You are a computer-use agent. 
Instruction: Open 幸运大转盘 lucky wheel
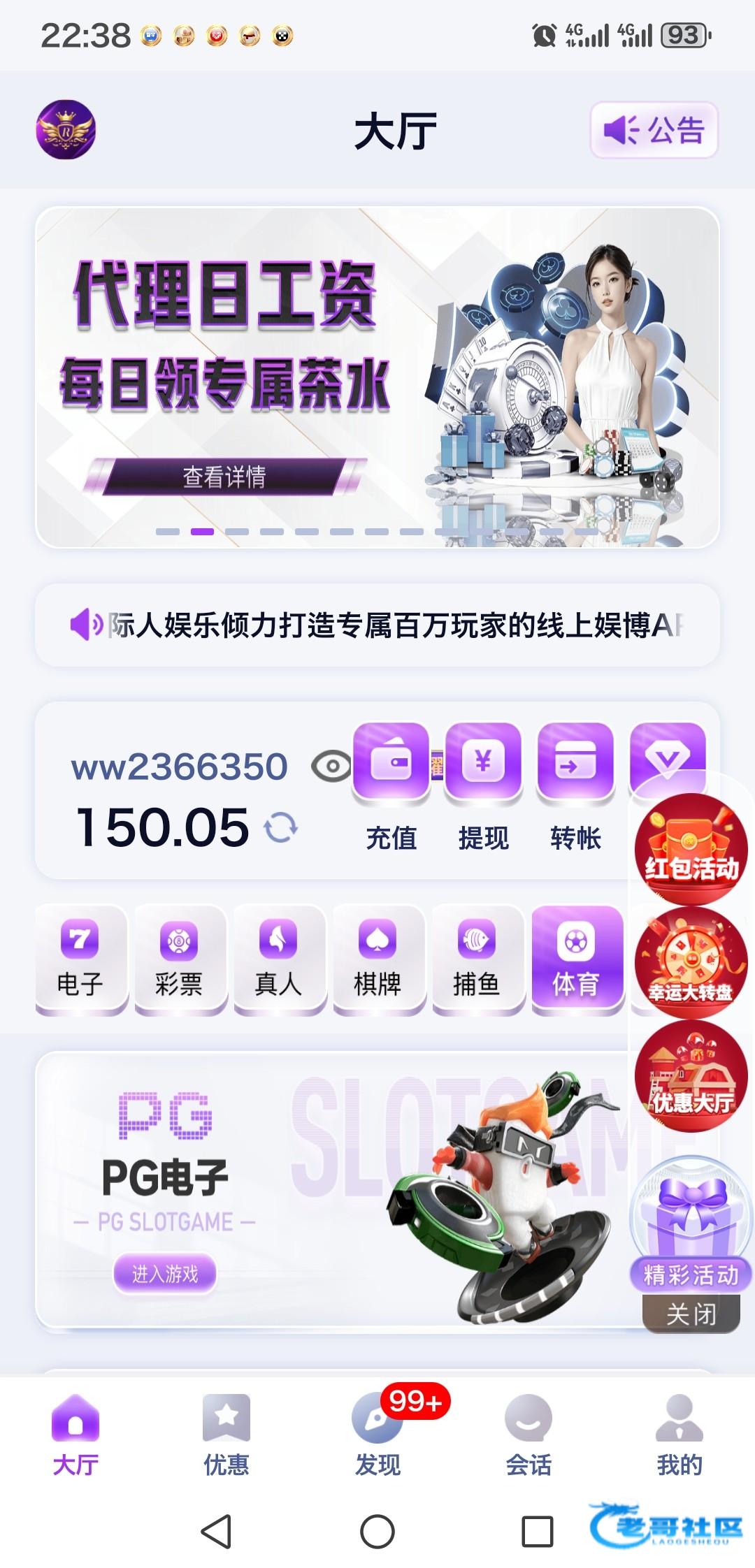coord(691,963)
